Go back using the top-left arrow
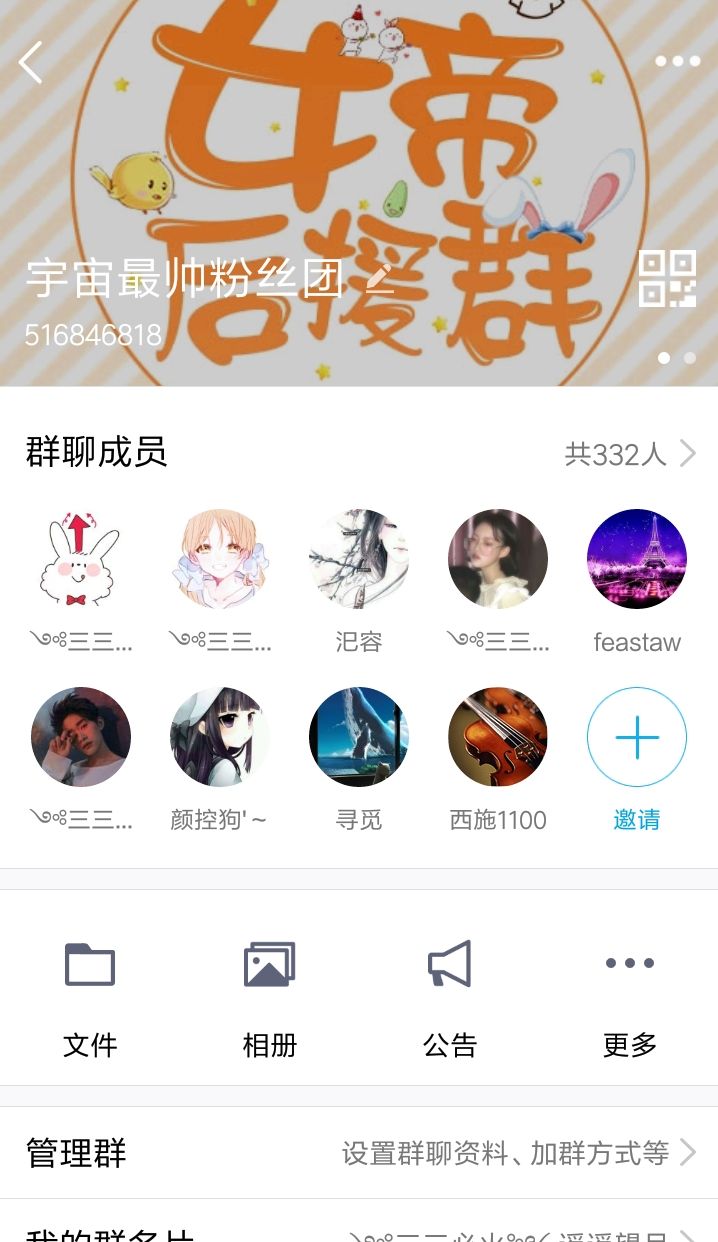The height and width of the screenshot is (1242, 718). 31,62
